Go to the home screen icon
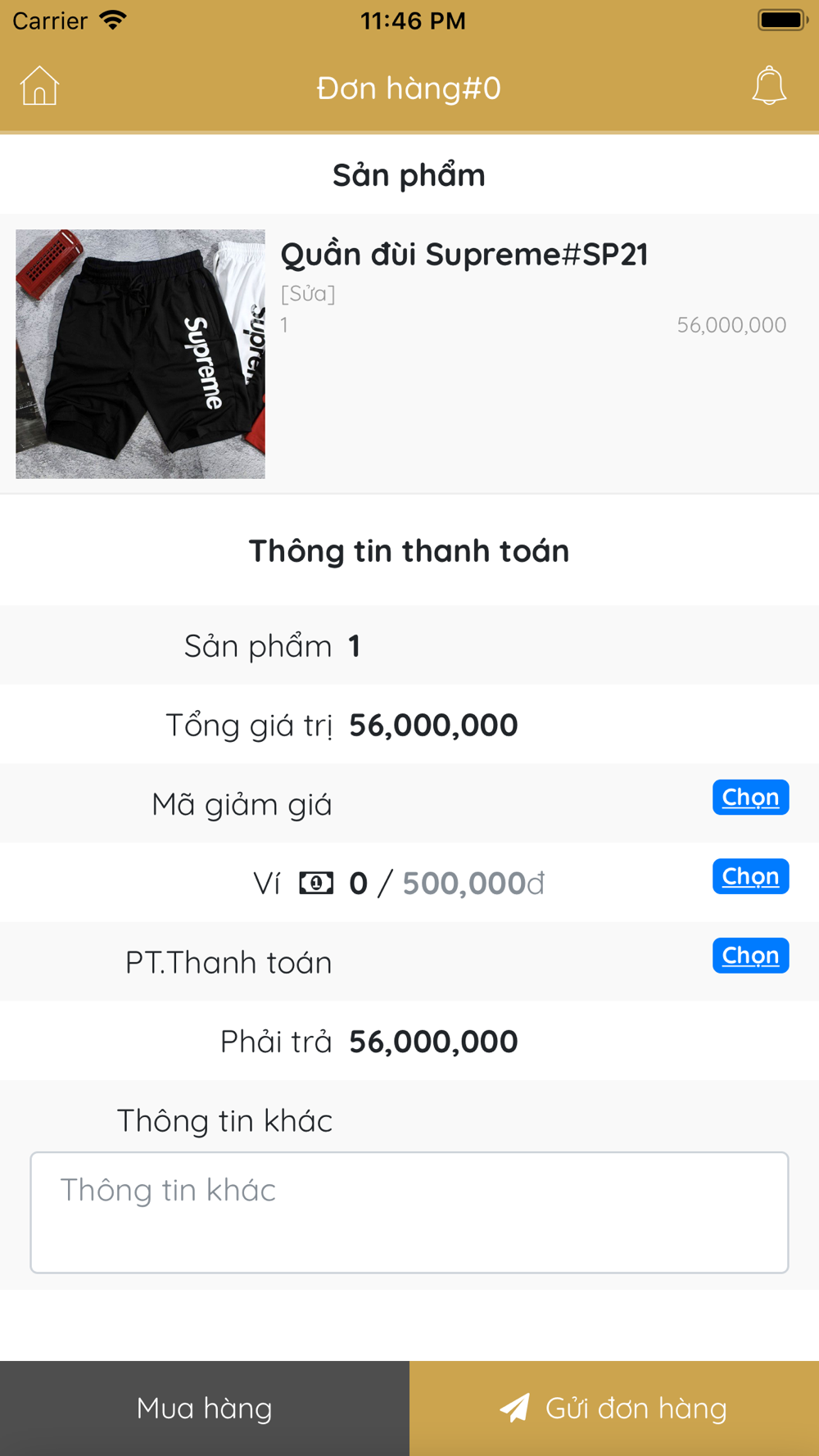Image resolution: width=819 pixels, height=1456 pixels. [x=39, y=86]
